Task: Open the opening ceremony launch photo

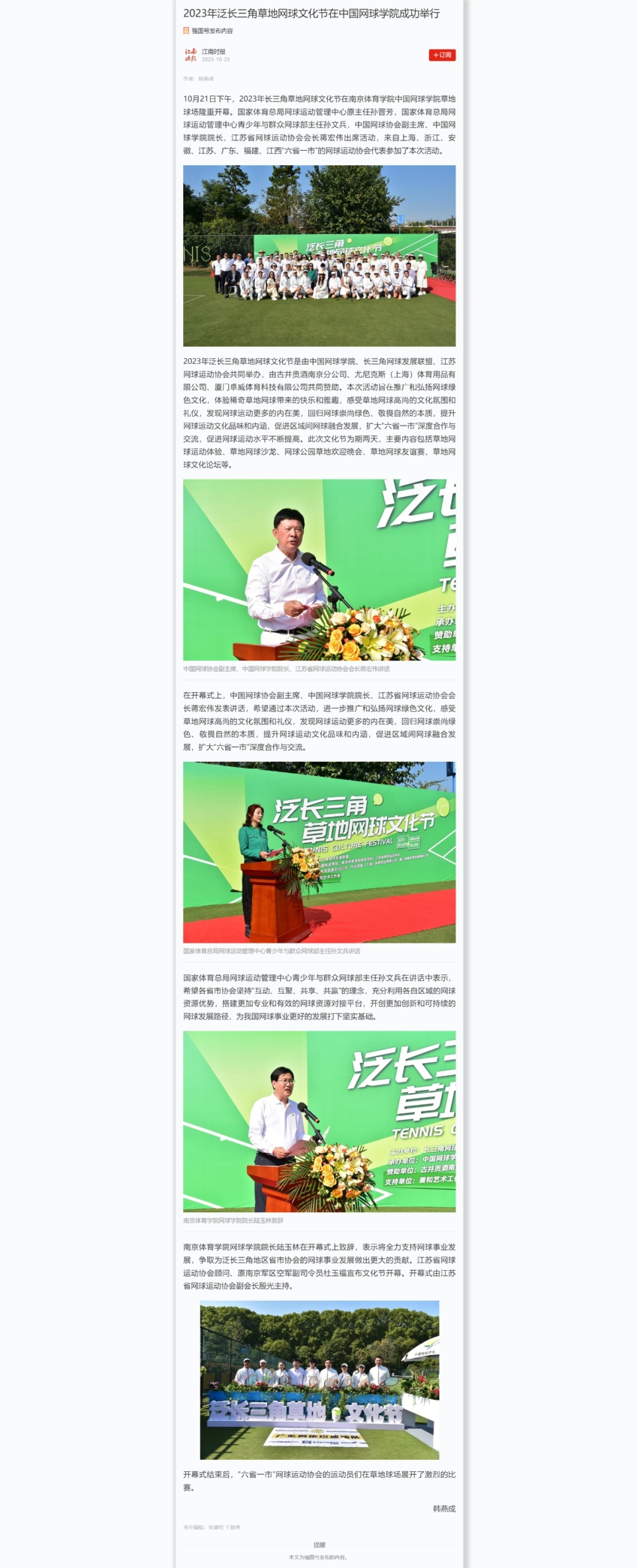Action: pyautogui.click(x=319, y=1379)
